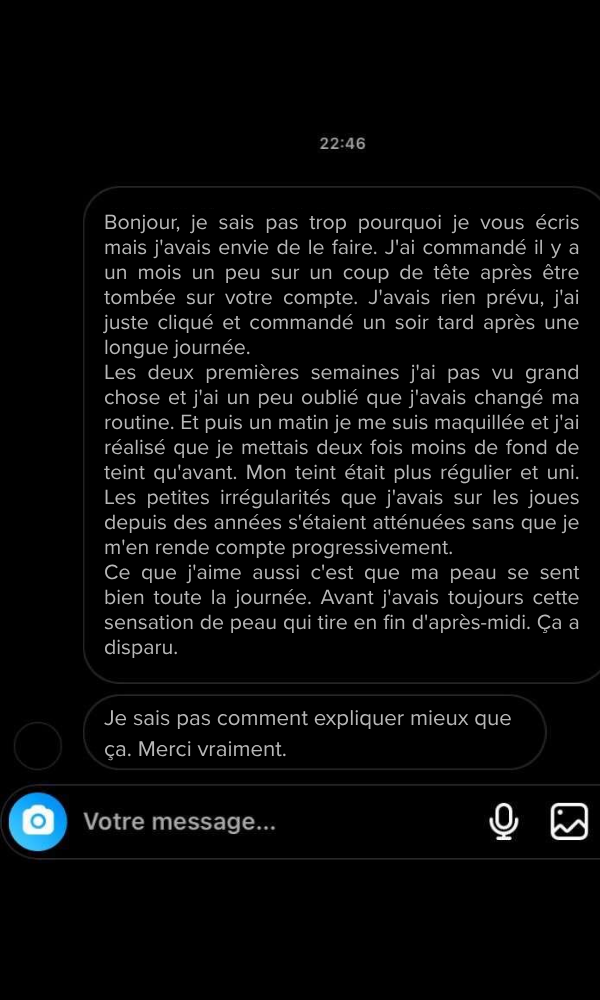Record a voice message with the microphone
The width and height of the screenshot is (600, 1000).
[x=504, y=821]
